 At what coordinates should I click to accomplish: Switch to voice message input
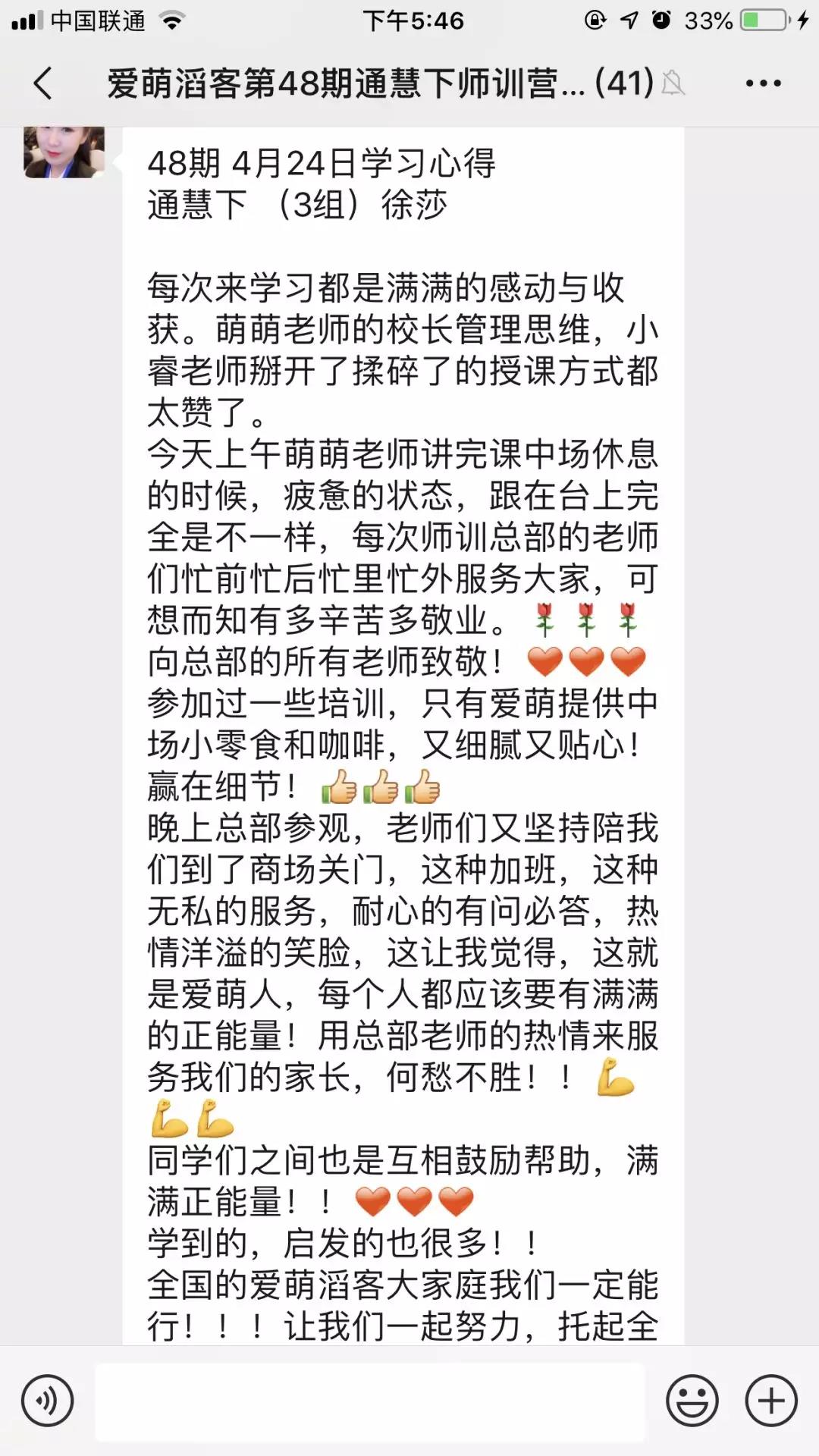point(47,1401)
